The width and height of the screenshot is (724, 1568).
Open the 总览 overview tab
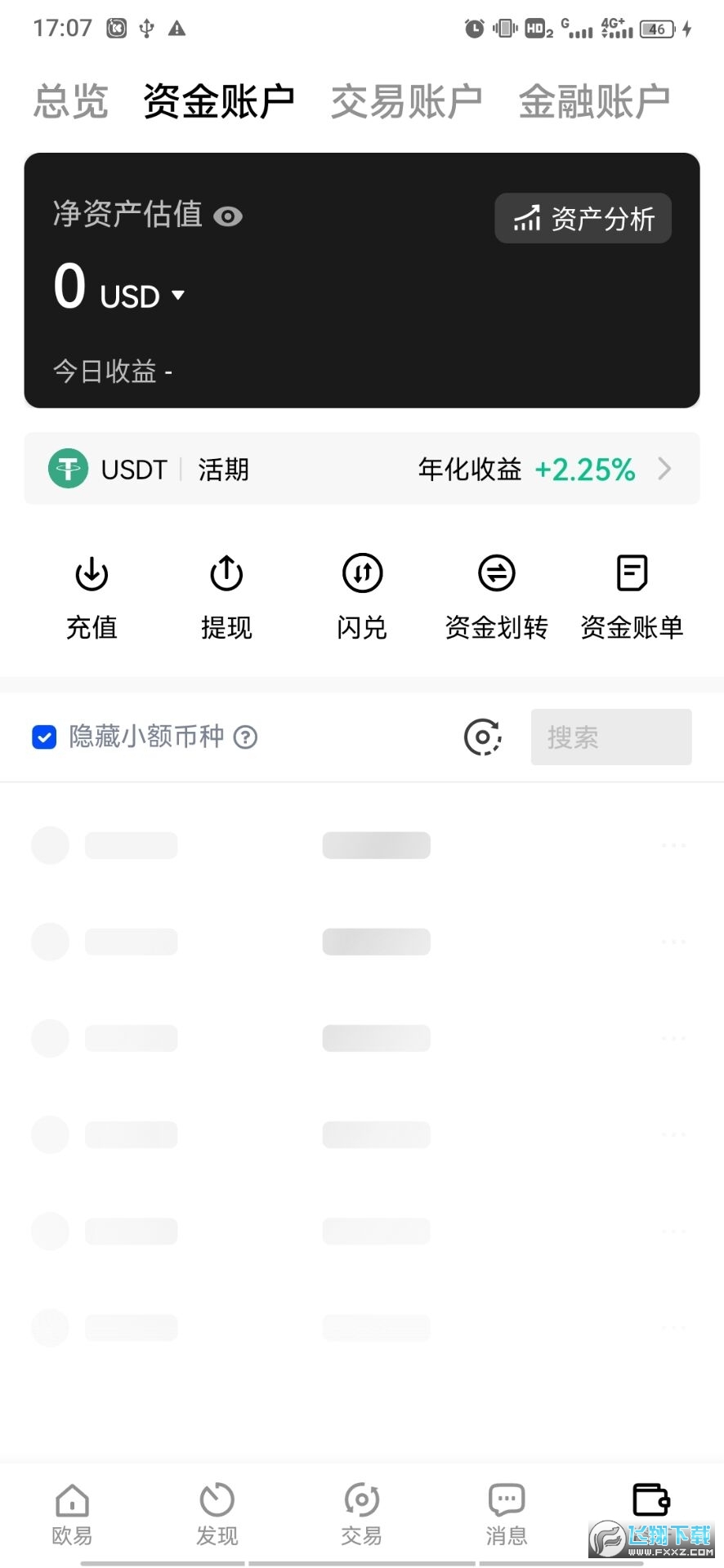tap(70, 98)
